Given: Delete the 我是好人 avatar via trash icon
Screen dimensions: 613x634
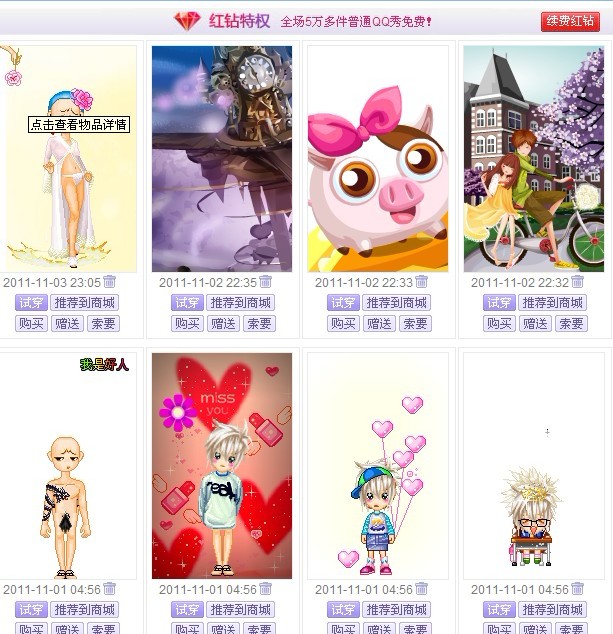Looking at the screenshot, I should click(109, 589).
